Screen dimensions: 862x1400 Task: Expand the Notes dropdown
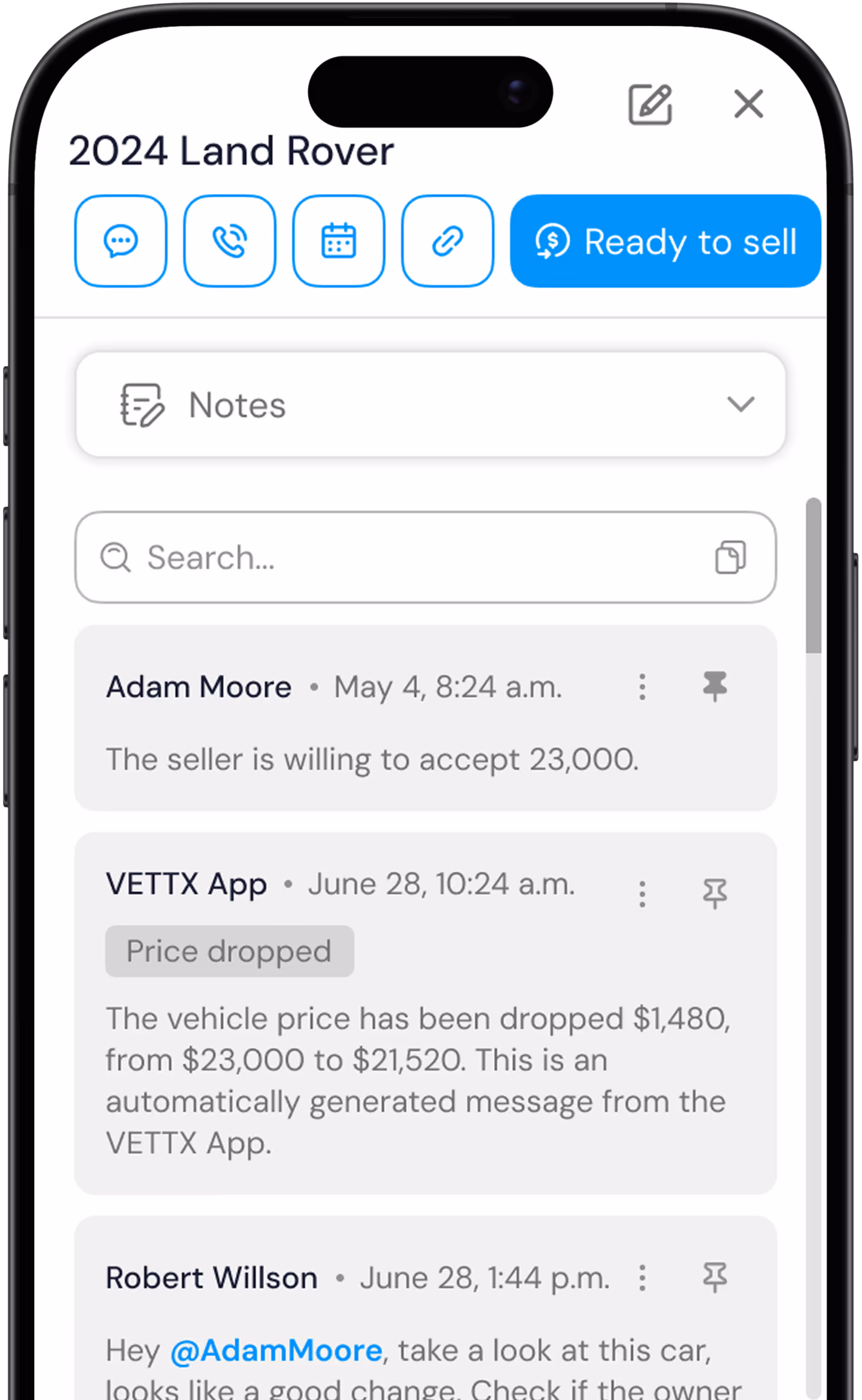[x=431, y=404]
